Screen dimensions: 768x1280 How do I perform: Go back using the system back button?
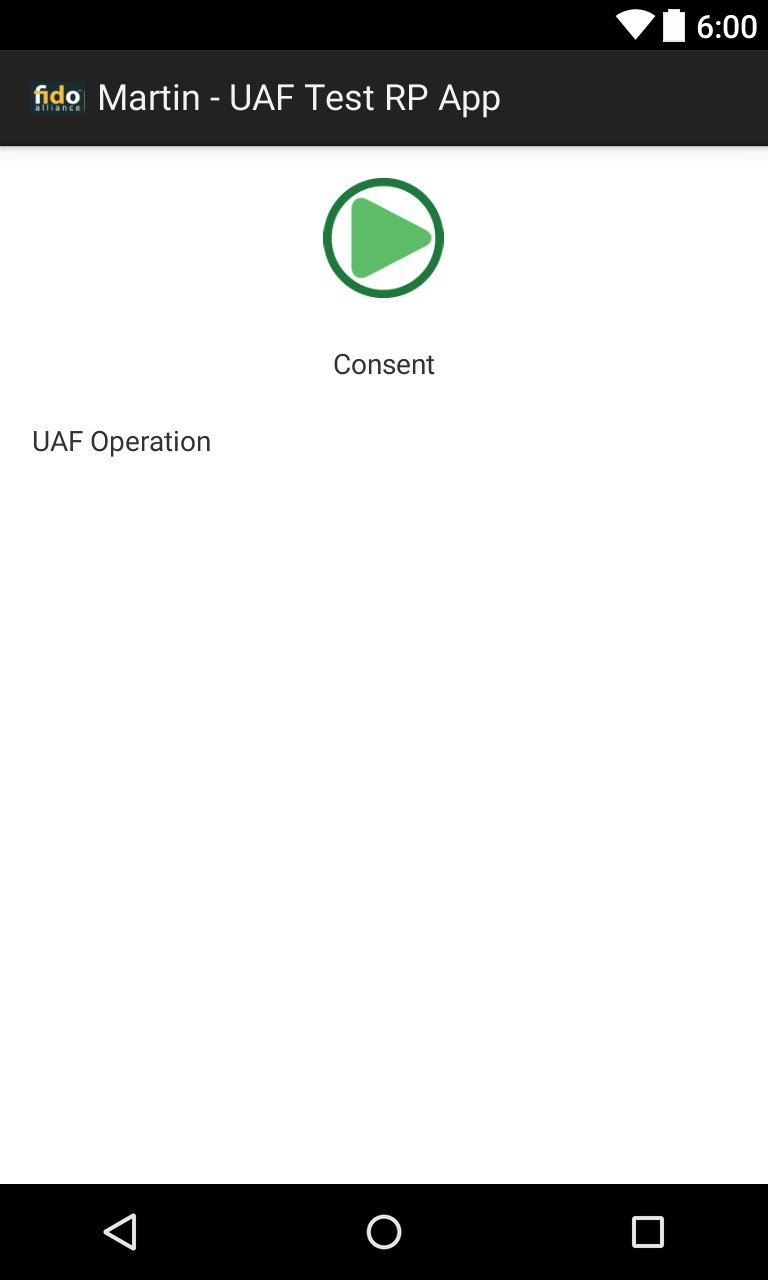pyautogui.click(x=120, y=1231)
